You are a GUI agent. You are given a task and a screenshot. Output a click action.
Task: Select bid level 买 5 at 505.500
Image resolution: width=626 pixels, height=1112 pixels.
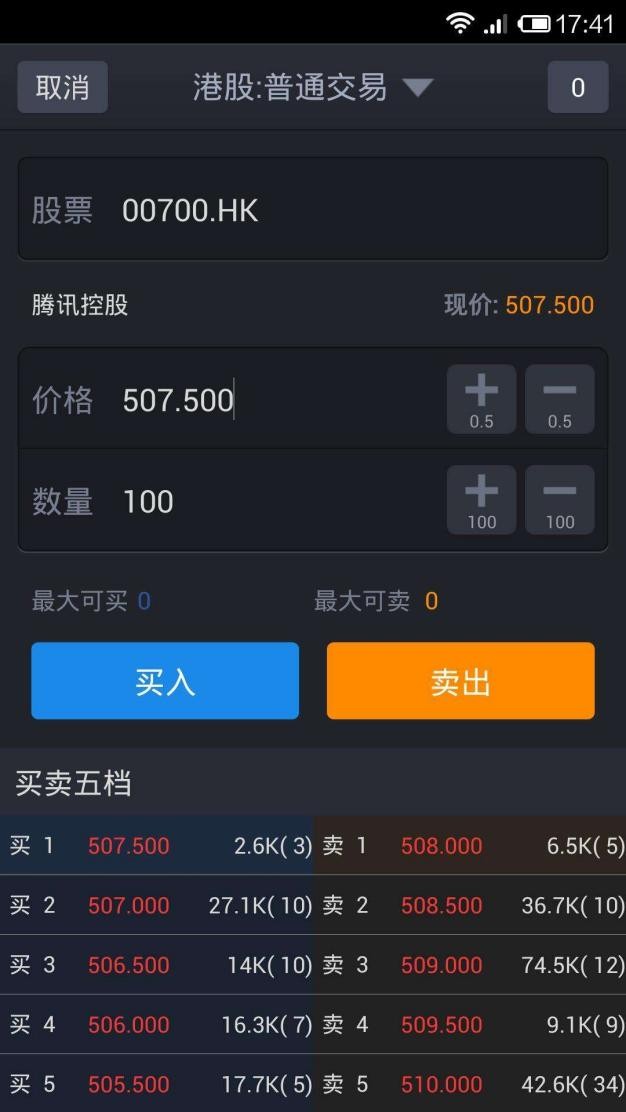pos(157,1084)
